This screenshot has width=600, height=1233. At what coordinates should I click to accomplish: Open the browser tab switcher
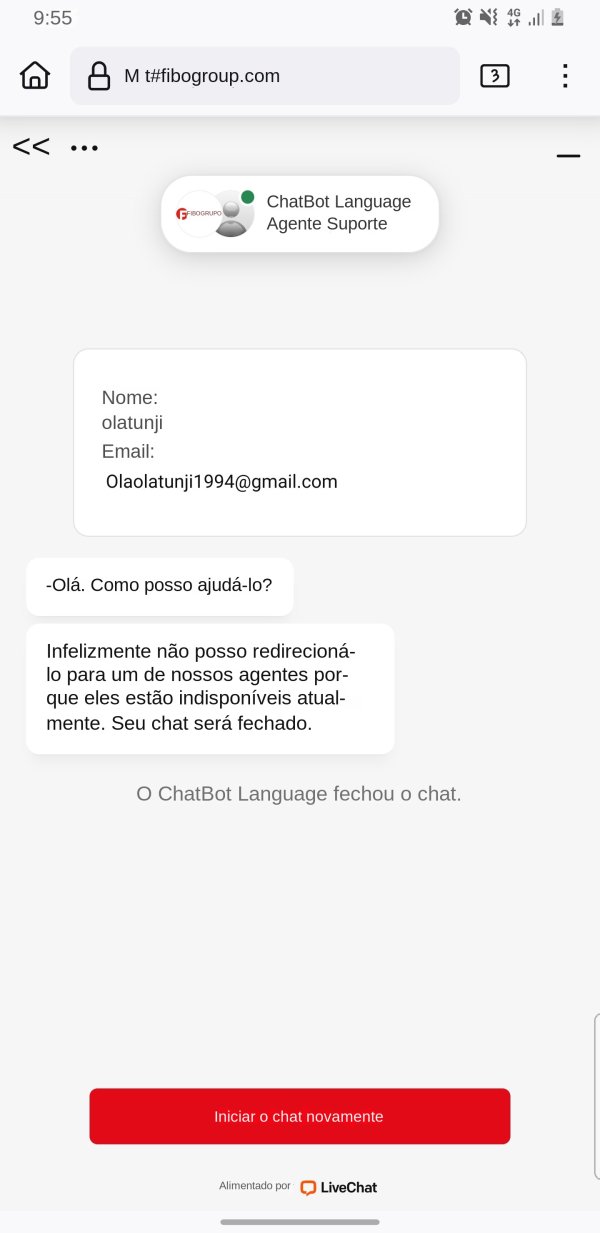pos(495,76)
